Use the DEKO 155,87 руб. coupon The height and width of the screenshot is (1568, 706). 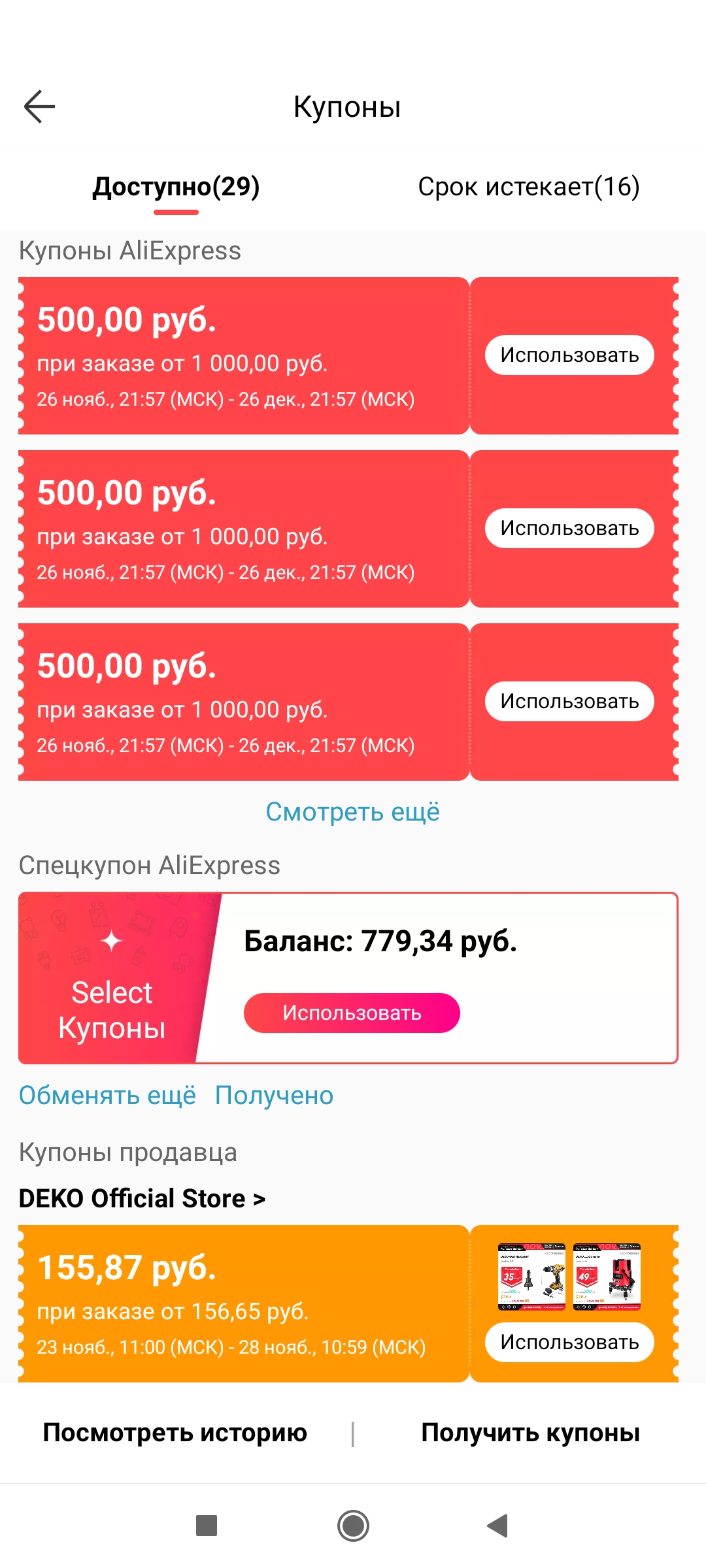click(569, 1342)
